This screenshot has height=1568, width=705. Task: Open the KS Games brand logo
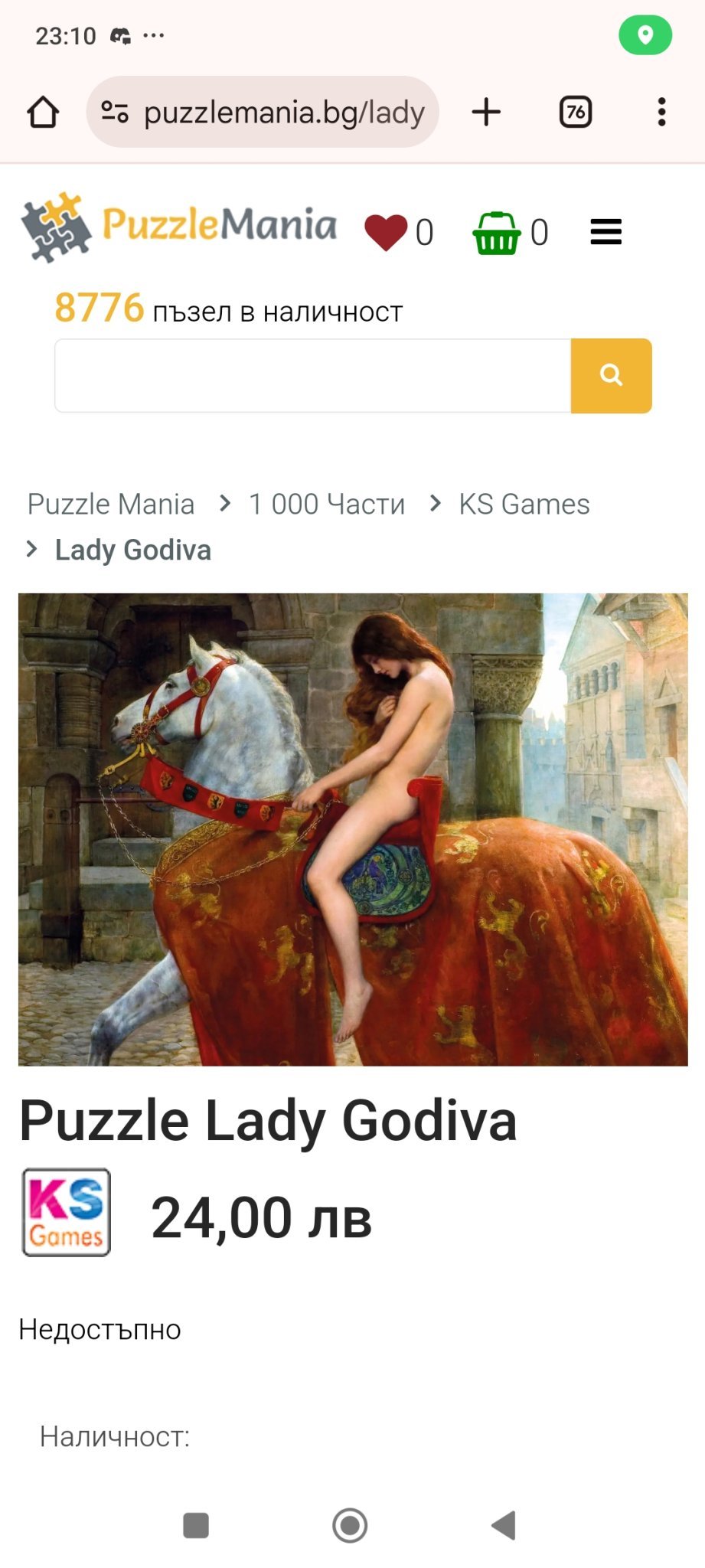click(x=67, y=1212)
